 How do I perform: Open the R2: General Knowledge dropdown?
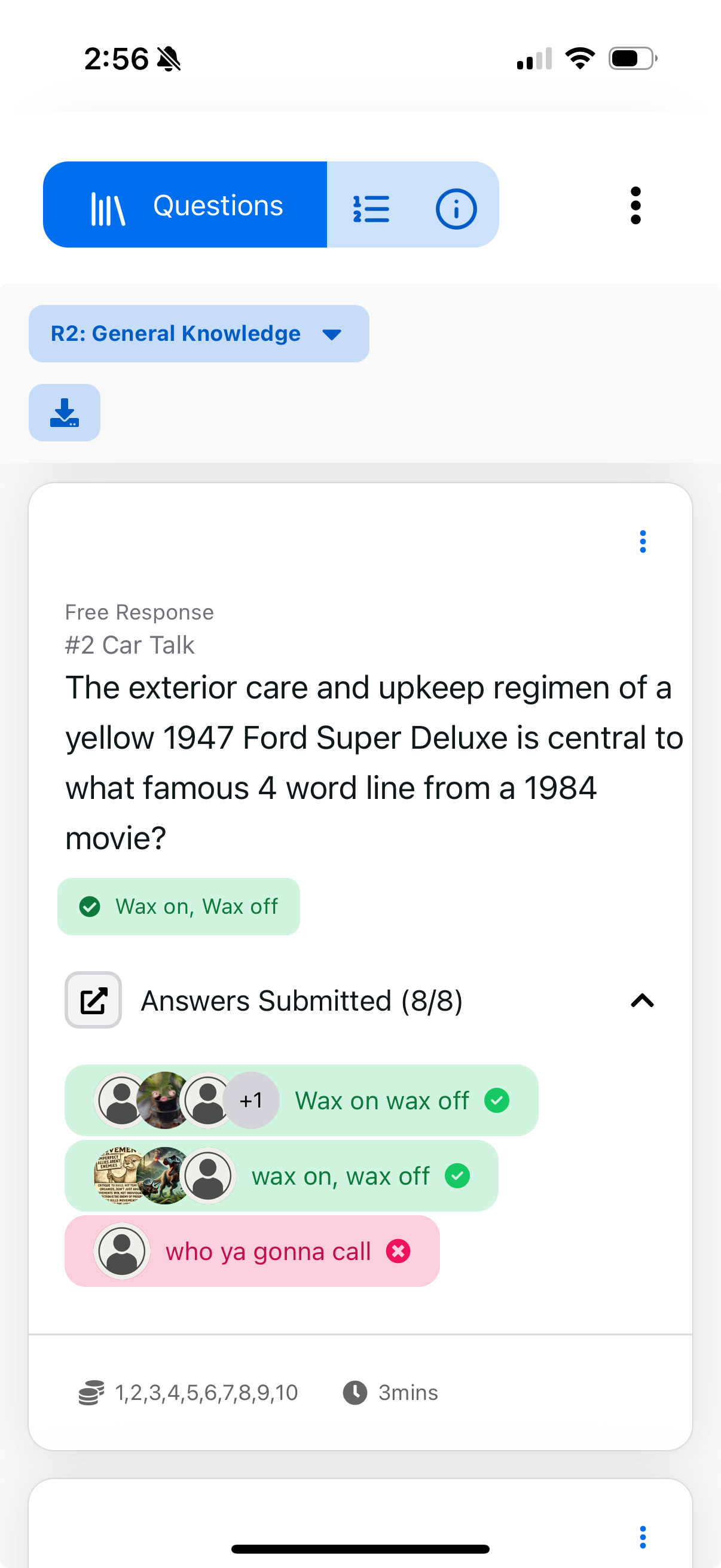click(198, 334)
